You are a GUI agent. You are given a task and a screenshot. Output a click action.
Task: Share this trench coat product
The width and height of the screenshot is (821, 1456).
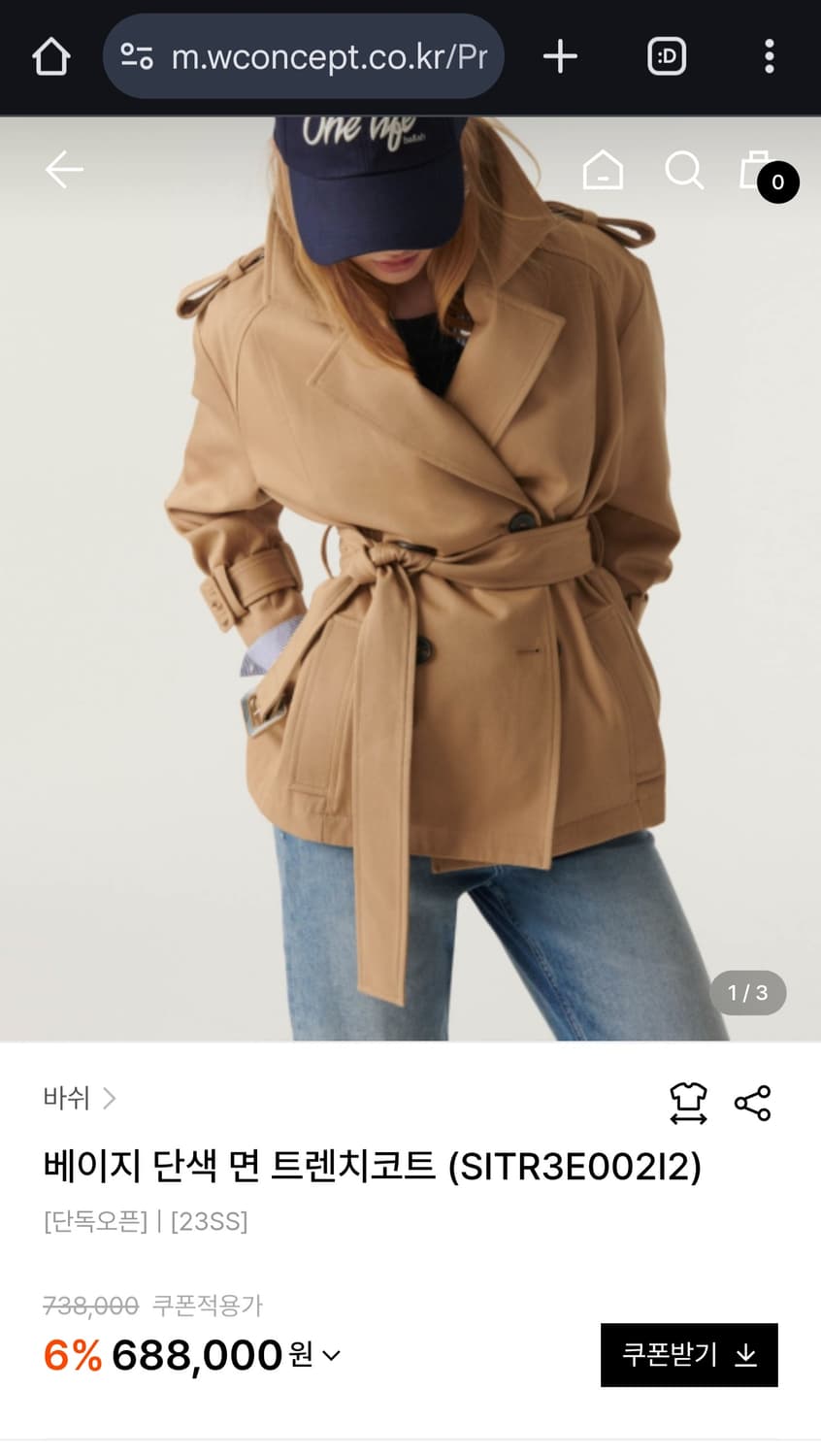click(753, 1102)
